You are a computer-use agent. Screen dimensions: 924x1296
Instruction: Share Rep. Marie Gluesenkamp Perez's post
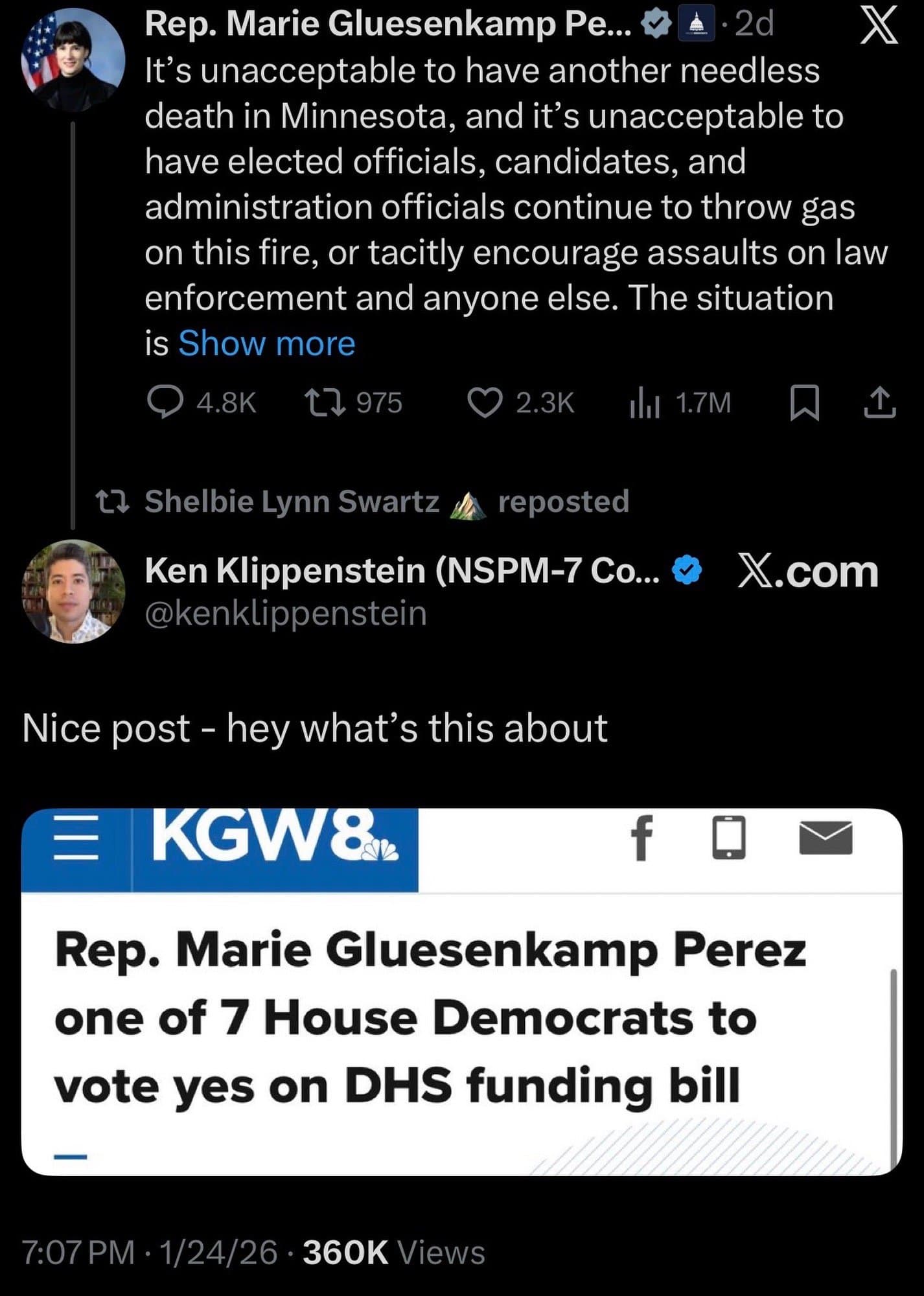(879, 402)
